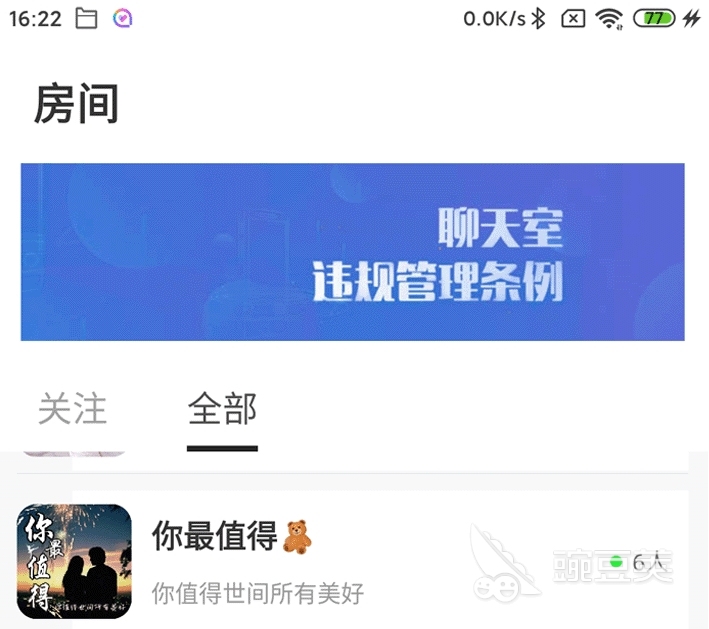709x629 pixels.
Task: Switch to the 关注 tab
Action: tap(72, 409)
